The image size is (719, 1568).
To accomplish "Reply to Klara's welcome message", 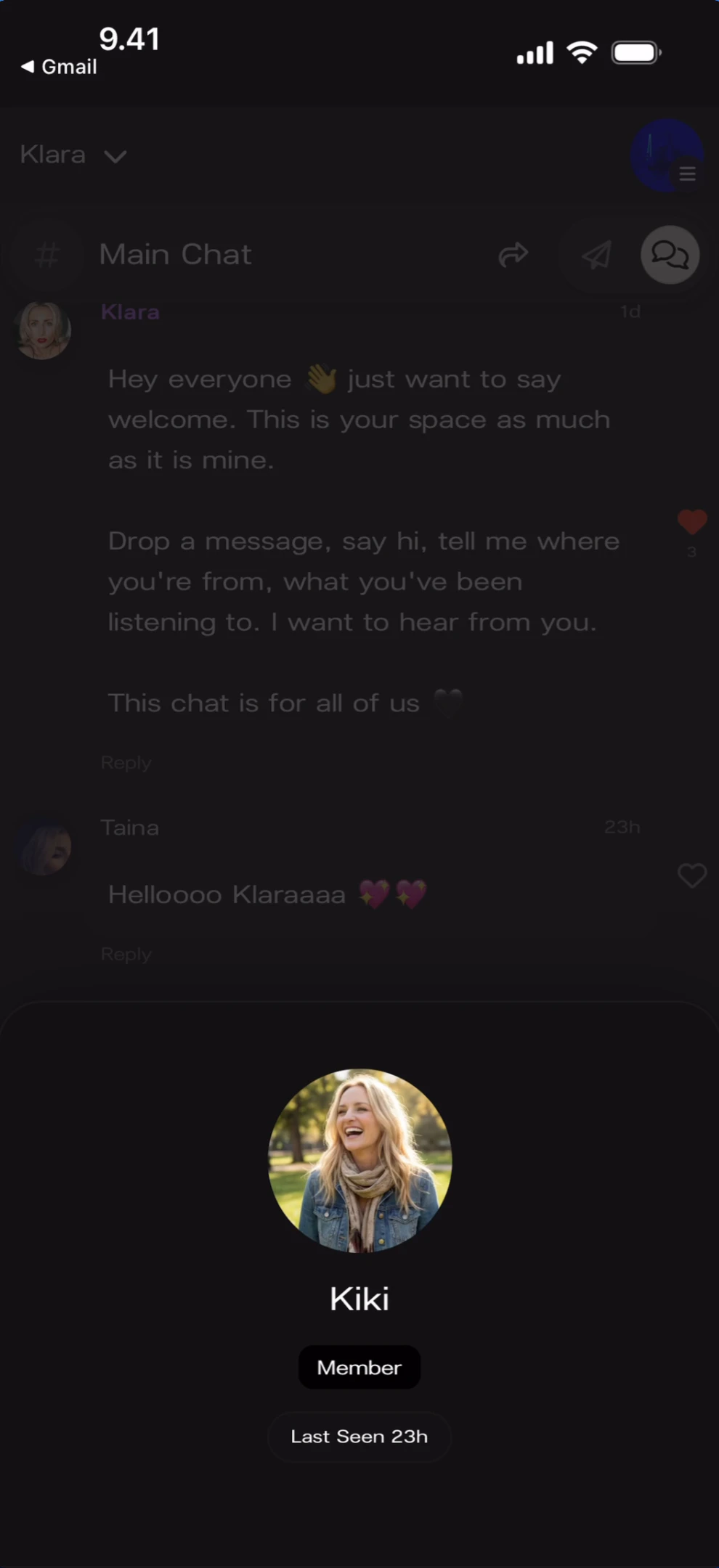I will [126, 763].
